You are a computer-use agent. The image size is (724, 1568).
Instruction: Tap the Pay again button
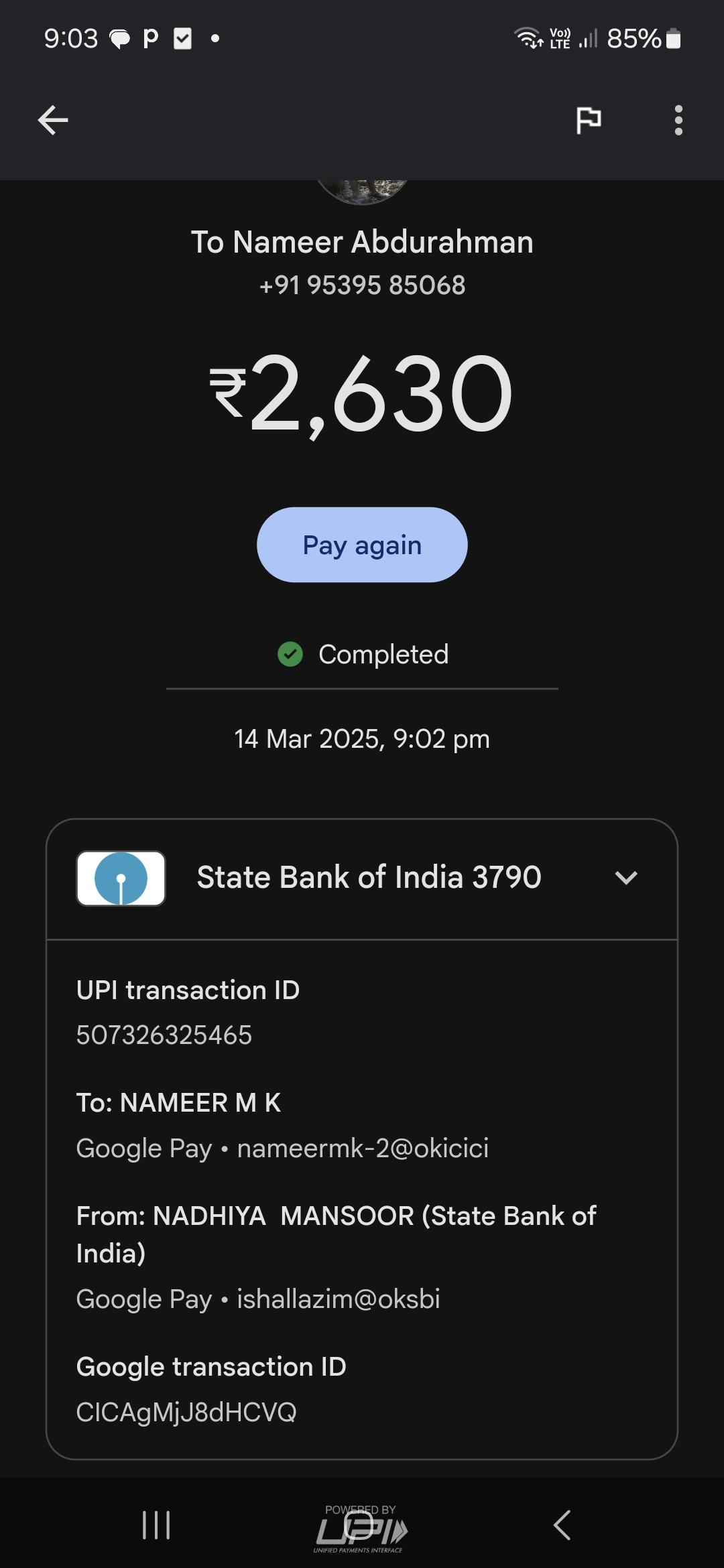pyautogui.click(x=362, y=545)
